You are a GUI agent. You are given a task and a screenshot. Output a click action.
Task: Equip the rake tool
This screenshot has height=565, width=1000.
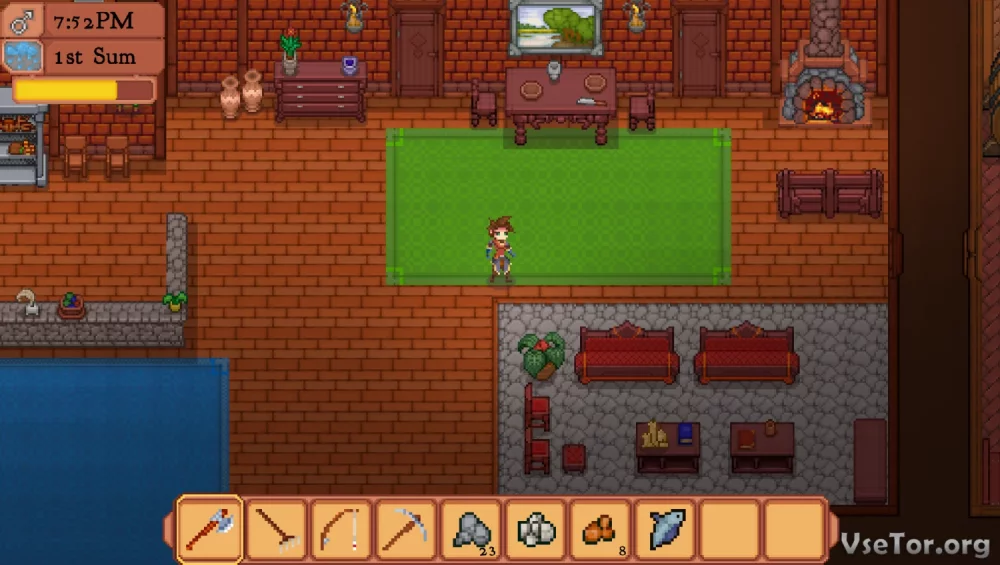[x=275, y=529]
